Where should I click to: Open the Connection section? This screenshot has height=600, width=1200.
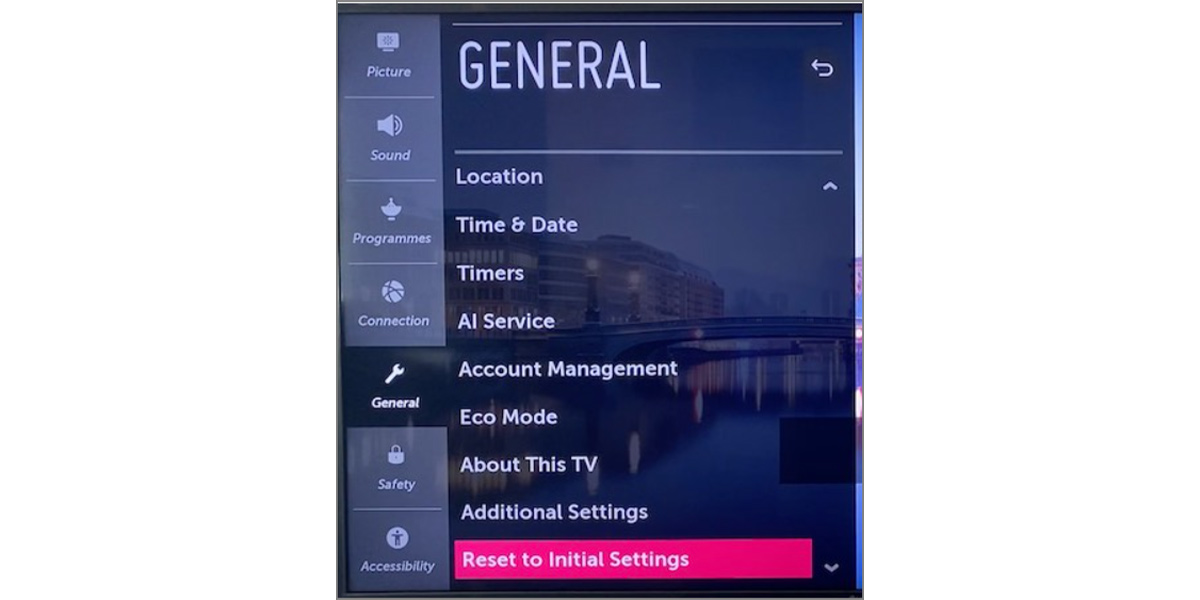click(x=393, y=304)
